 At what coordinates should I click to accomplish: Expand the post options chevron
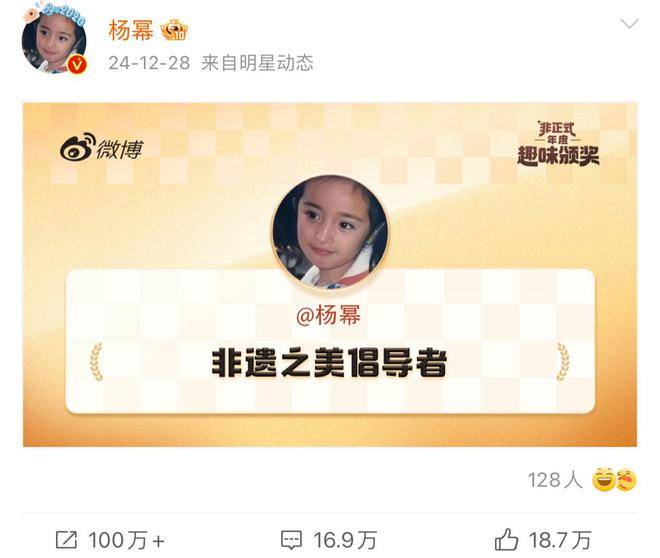(629, 24)
